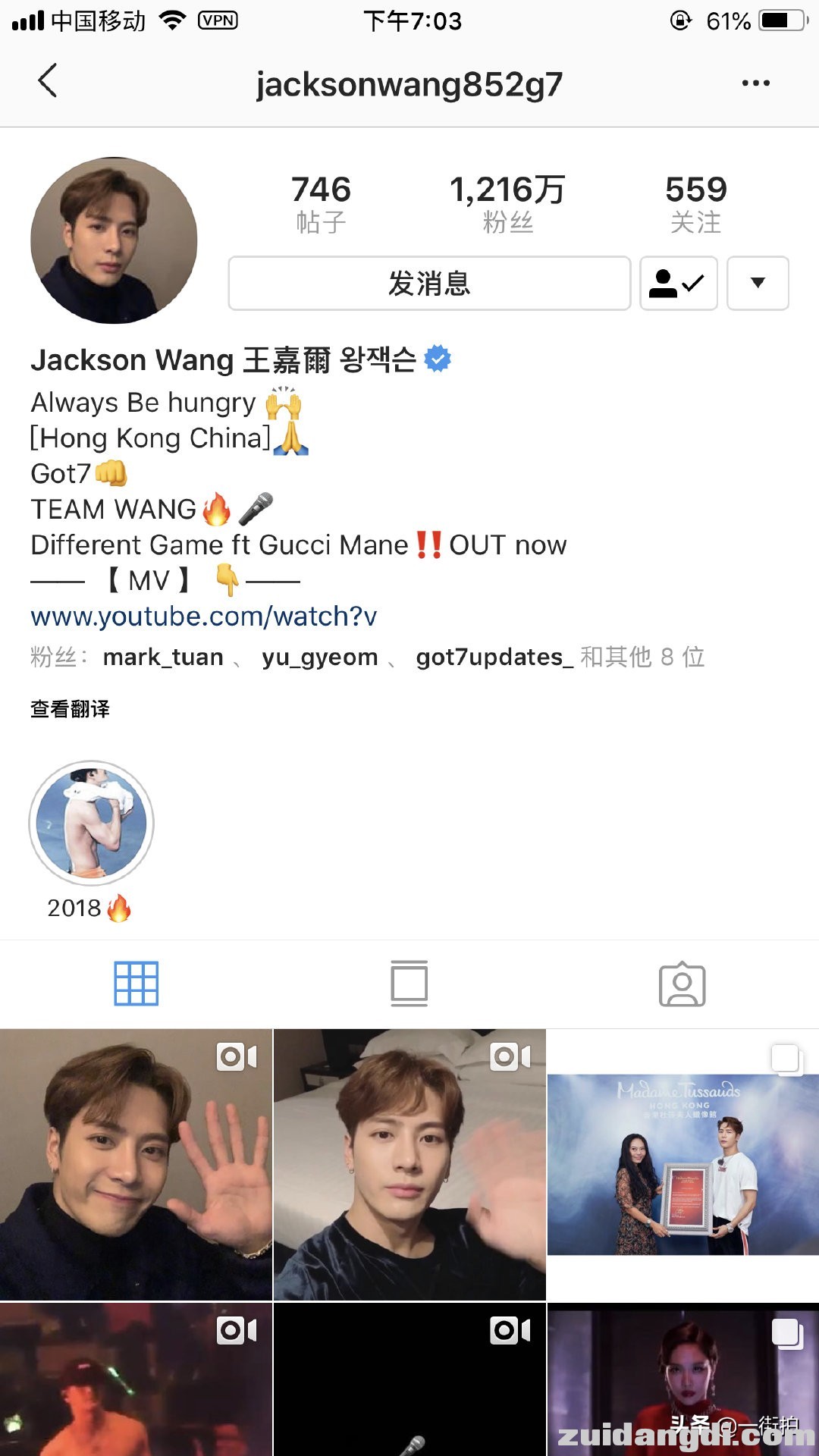Switch to the tagged photos tab
819x1456 pixels.
[682, 984]
